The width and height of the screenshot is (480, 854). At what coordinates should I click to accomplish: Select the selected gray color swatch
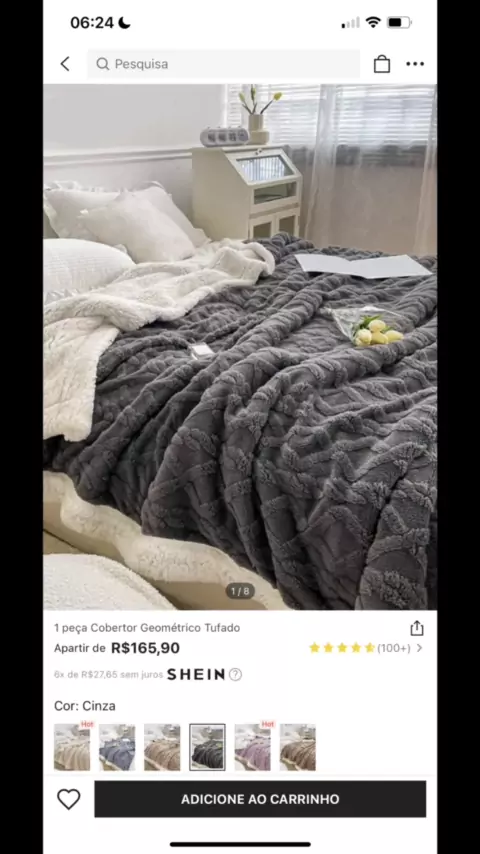point(207,747)
